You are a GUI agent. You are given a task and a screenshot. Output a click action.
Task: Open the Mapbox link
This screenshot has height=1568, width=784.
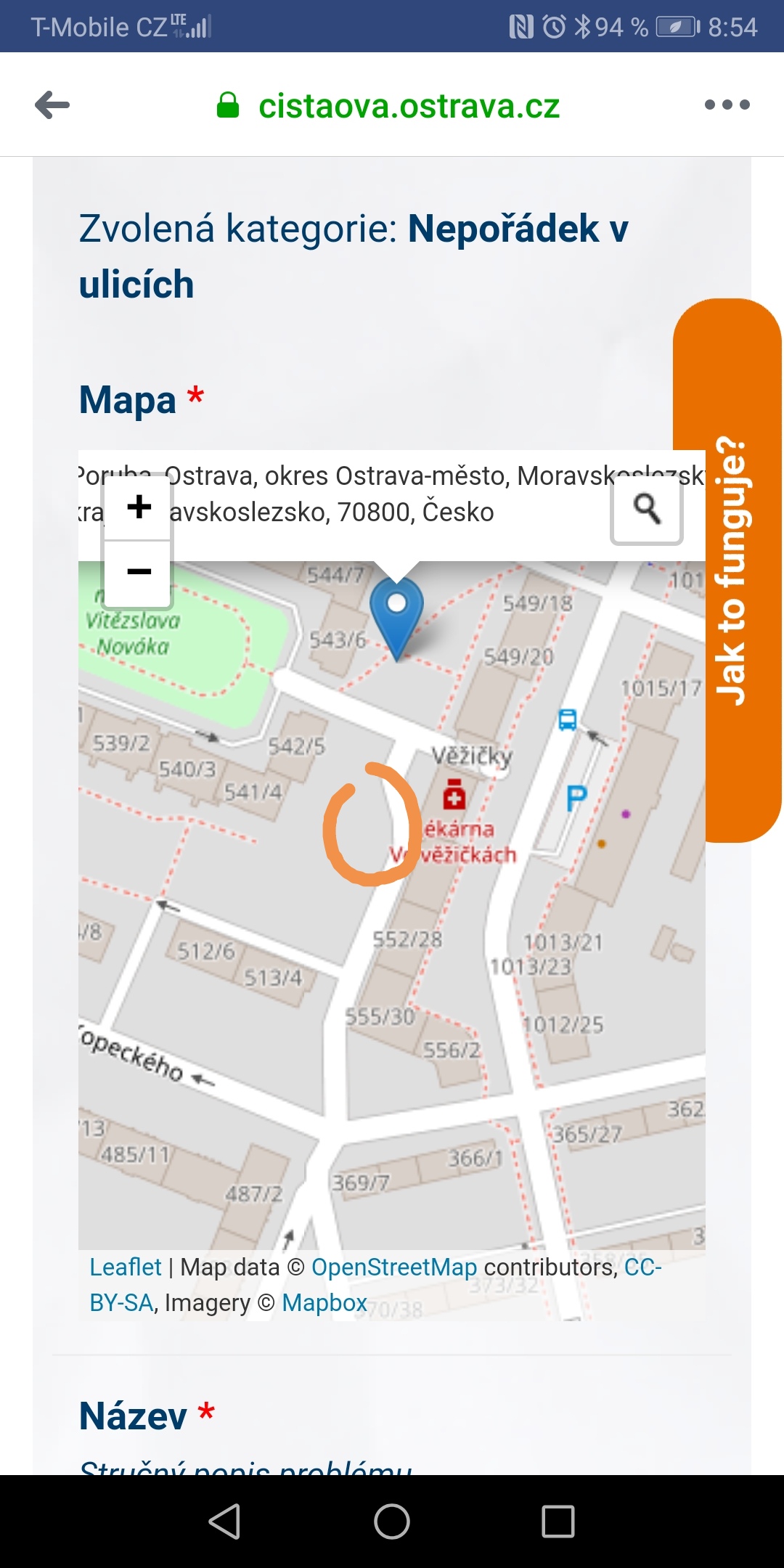coord(324,1303)
